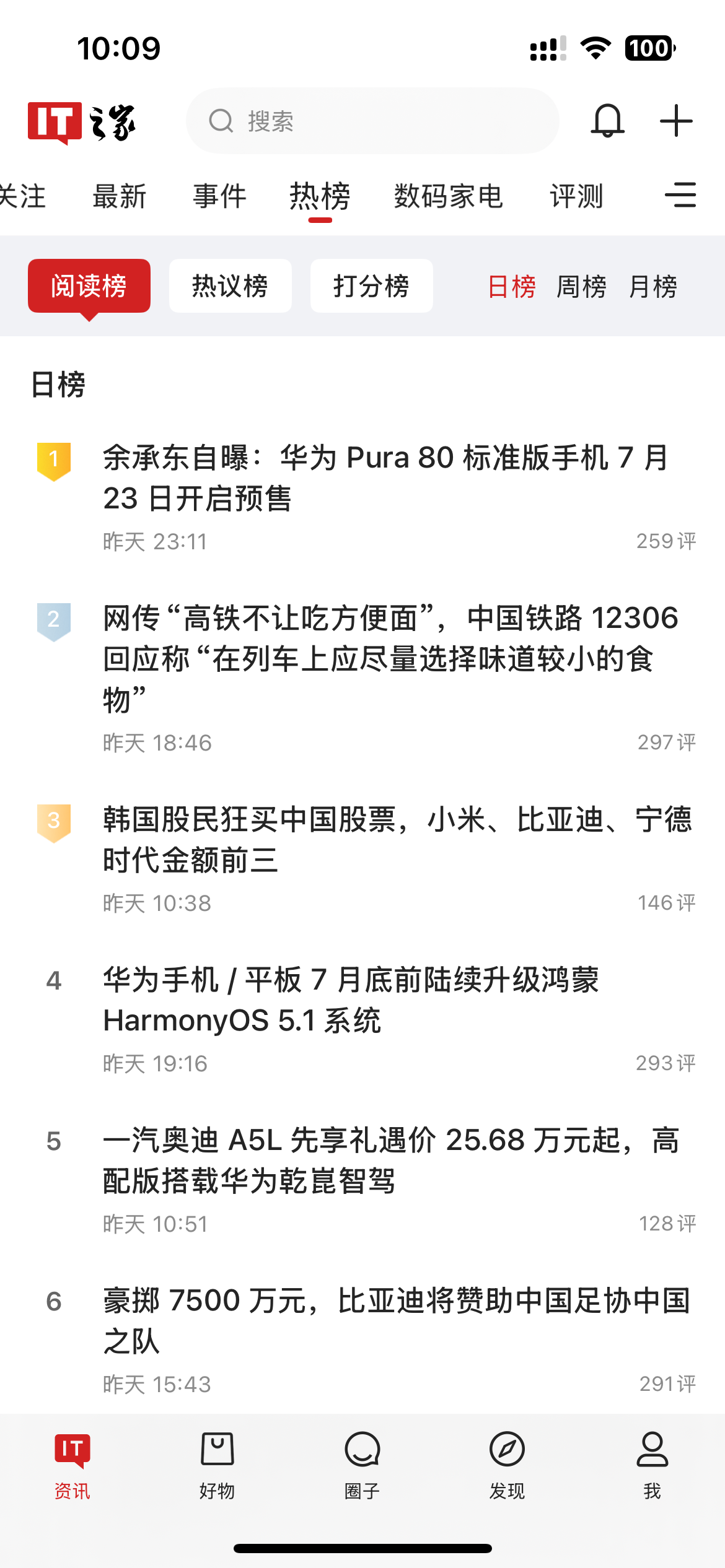Switch to the 事件 tab

pos(219,197)
